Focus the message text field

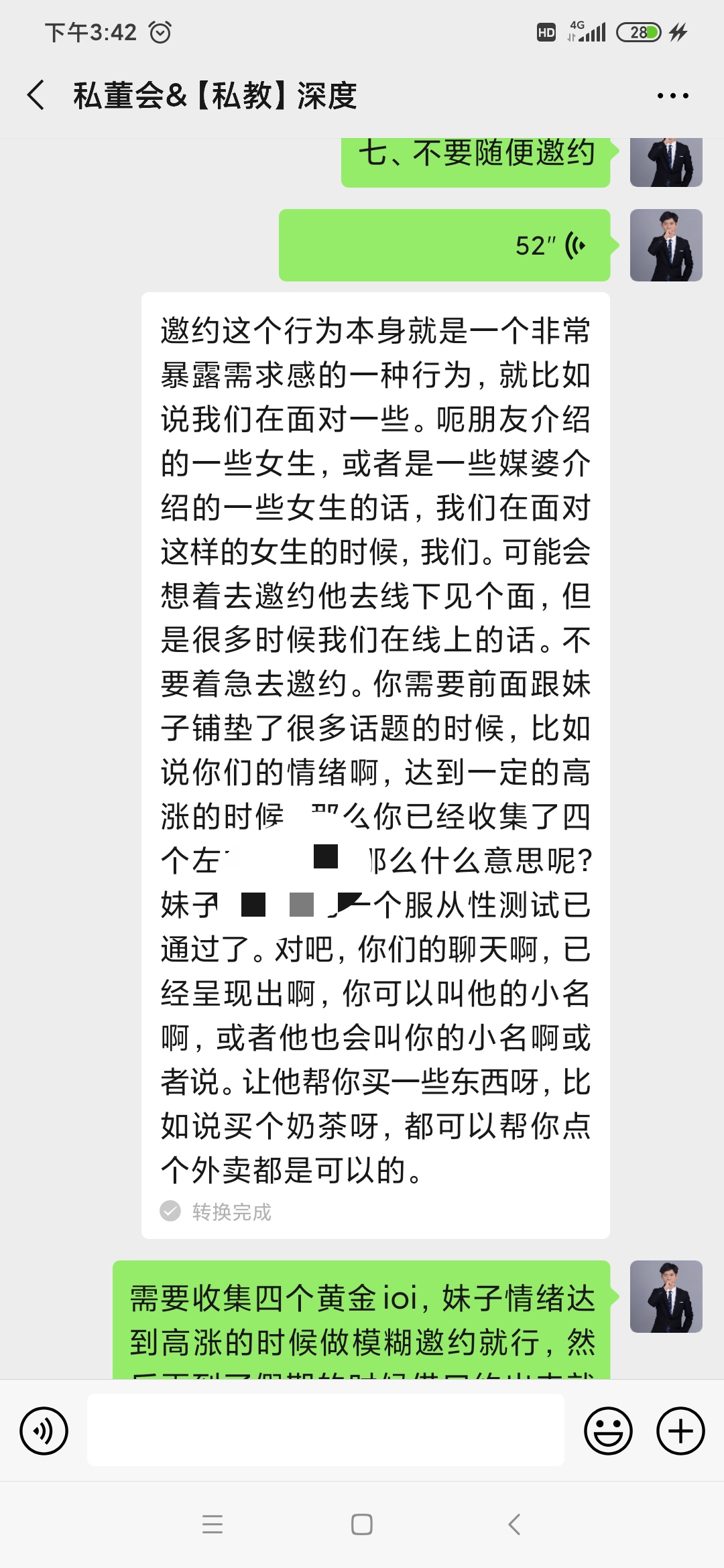tap(325, 1430)
